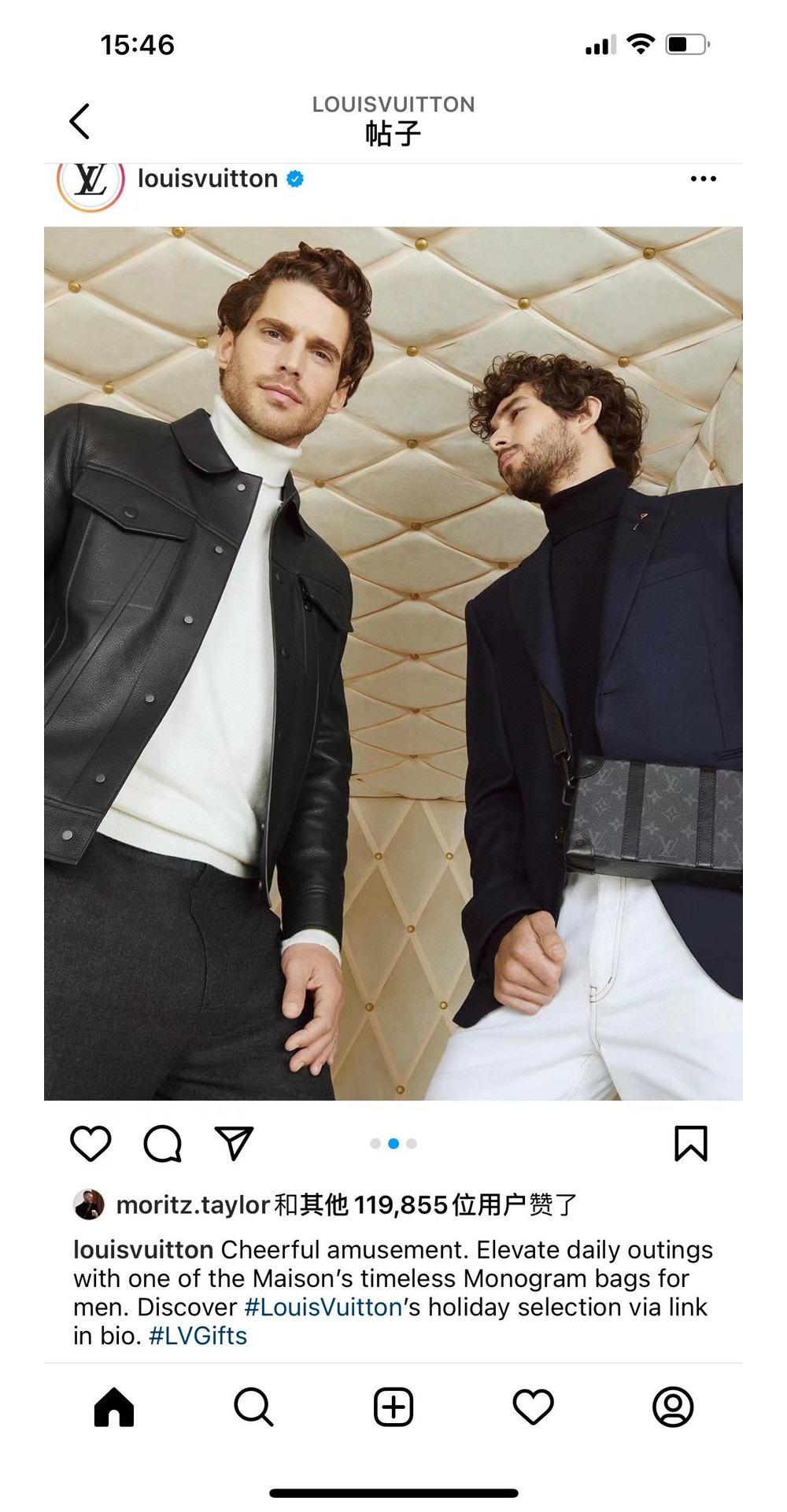Tap the louisvuitton username in post header
Screen dimensions: 787x1512
coord(208,179)
